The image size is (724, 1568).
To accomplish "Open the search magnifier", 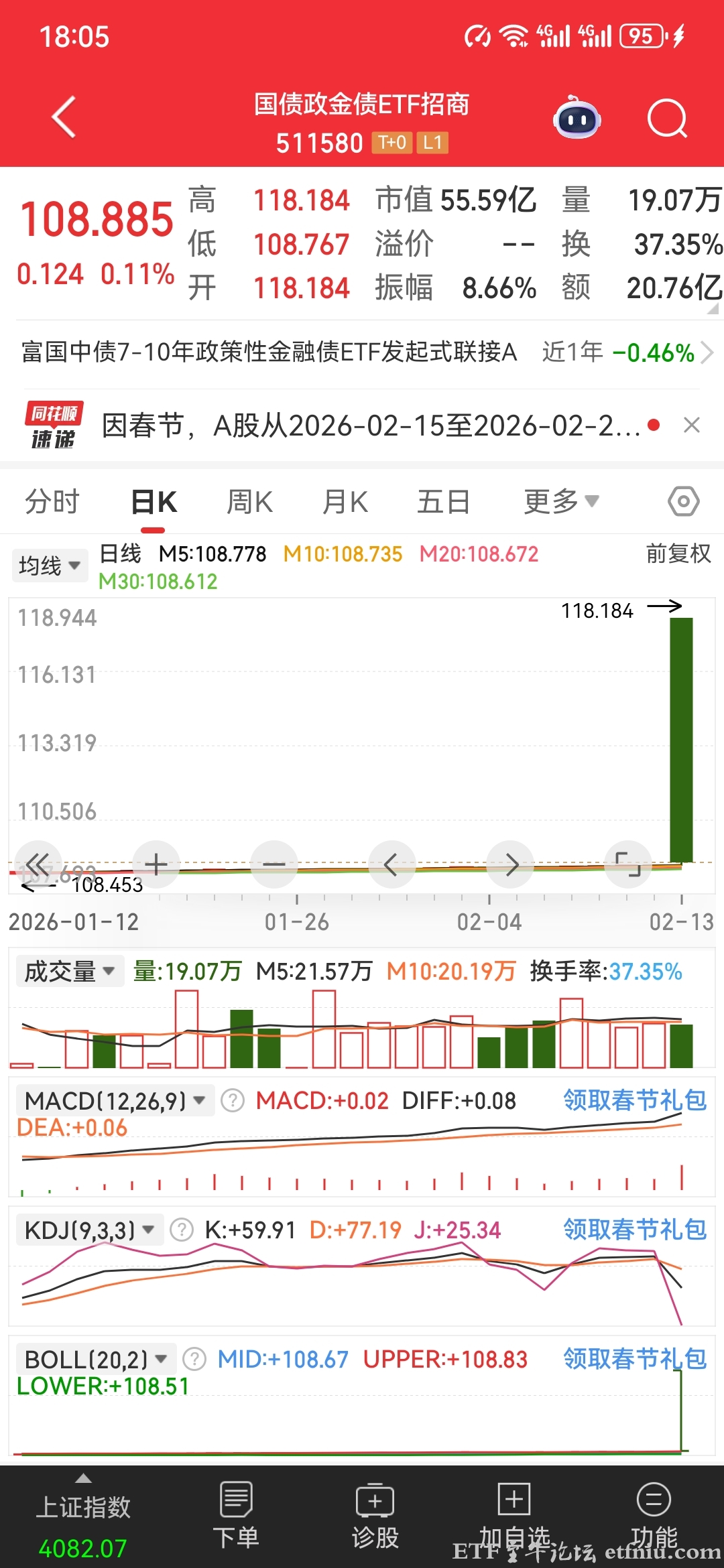I will [x=668, y=117].
